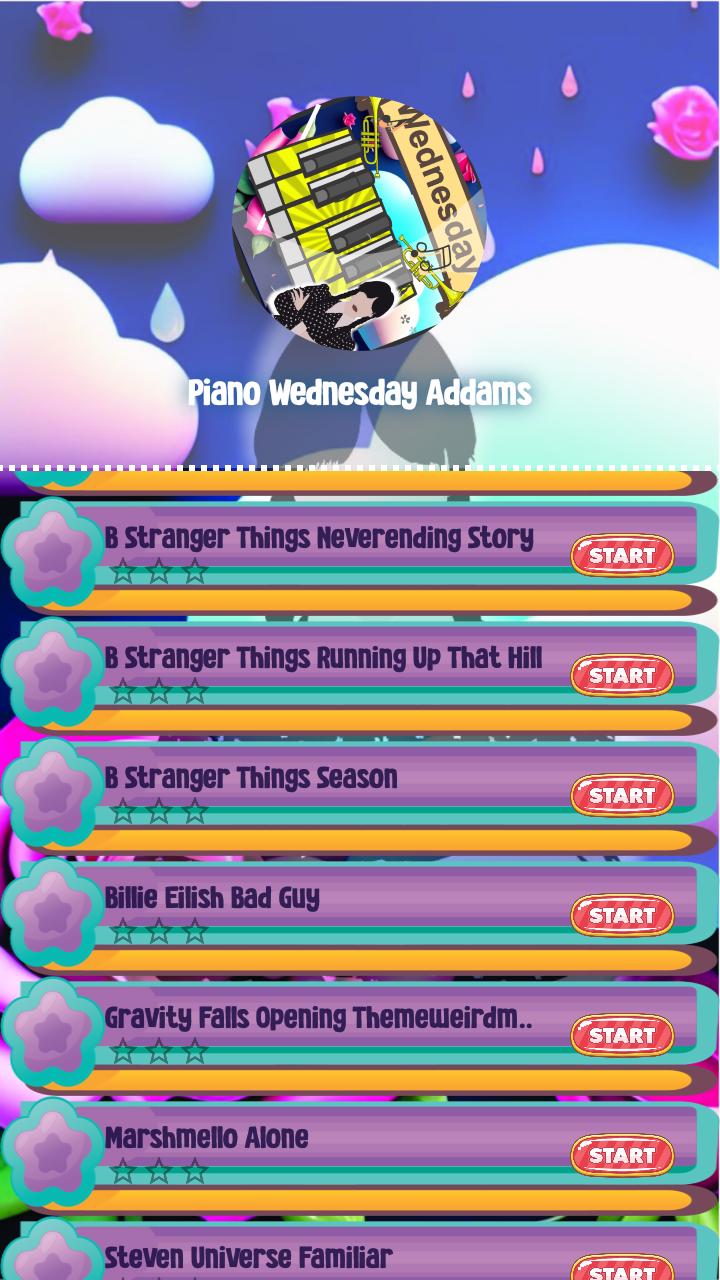Image resolution: width=720 pixels, height=1280 pixels.
Task: Start Marshmello Alone
Action: (x=622, y=1155)
